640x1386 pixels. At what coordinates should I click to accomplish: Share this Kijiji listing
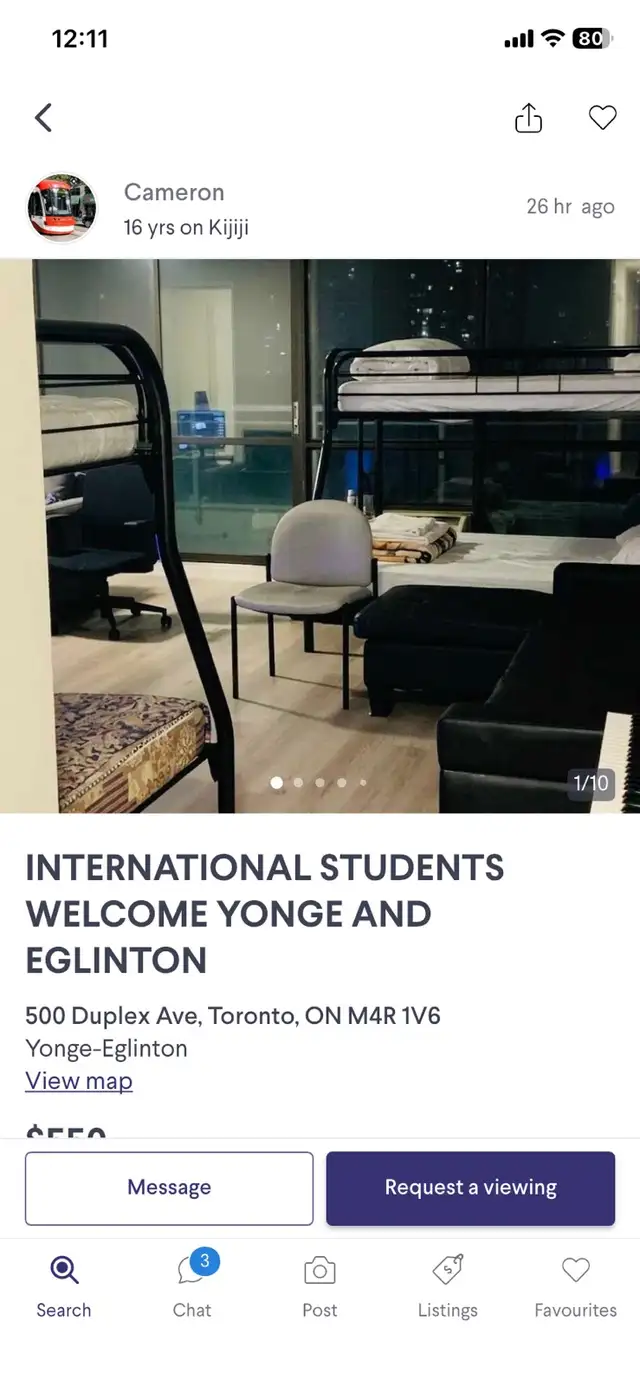(528, 118)
